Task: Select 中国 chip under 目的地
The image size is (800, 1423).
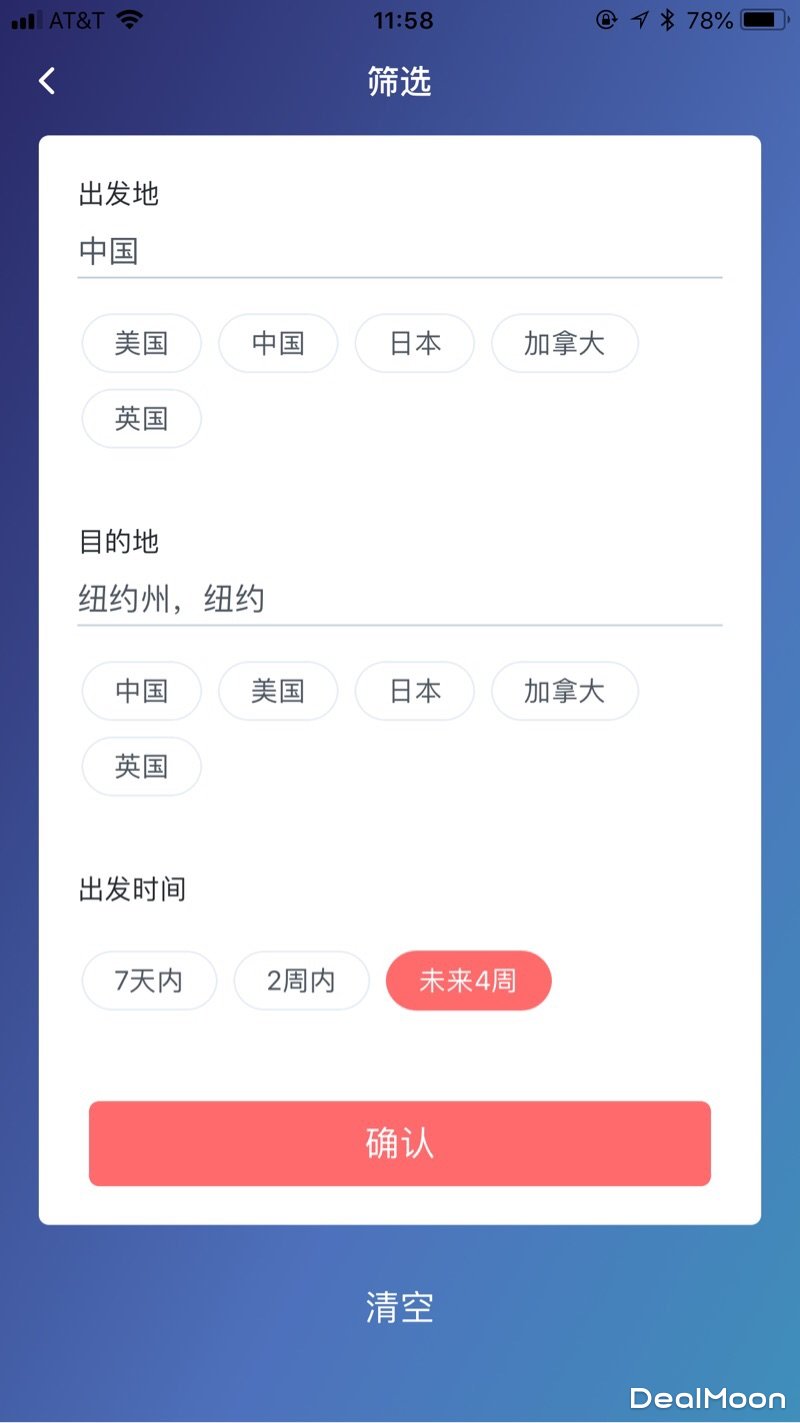Action: tap(141, 691)
